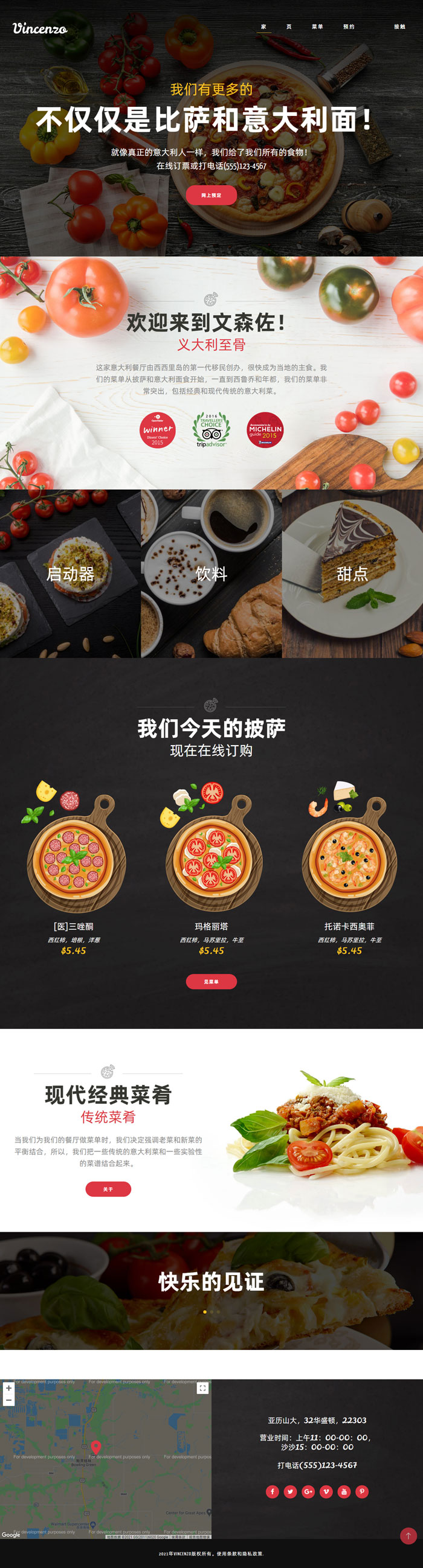
Task: Open the 饮料 drinks category
Action: 211,574
